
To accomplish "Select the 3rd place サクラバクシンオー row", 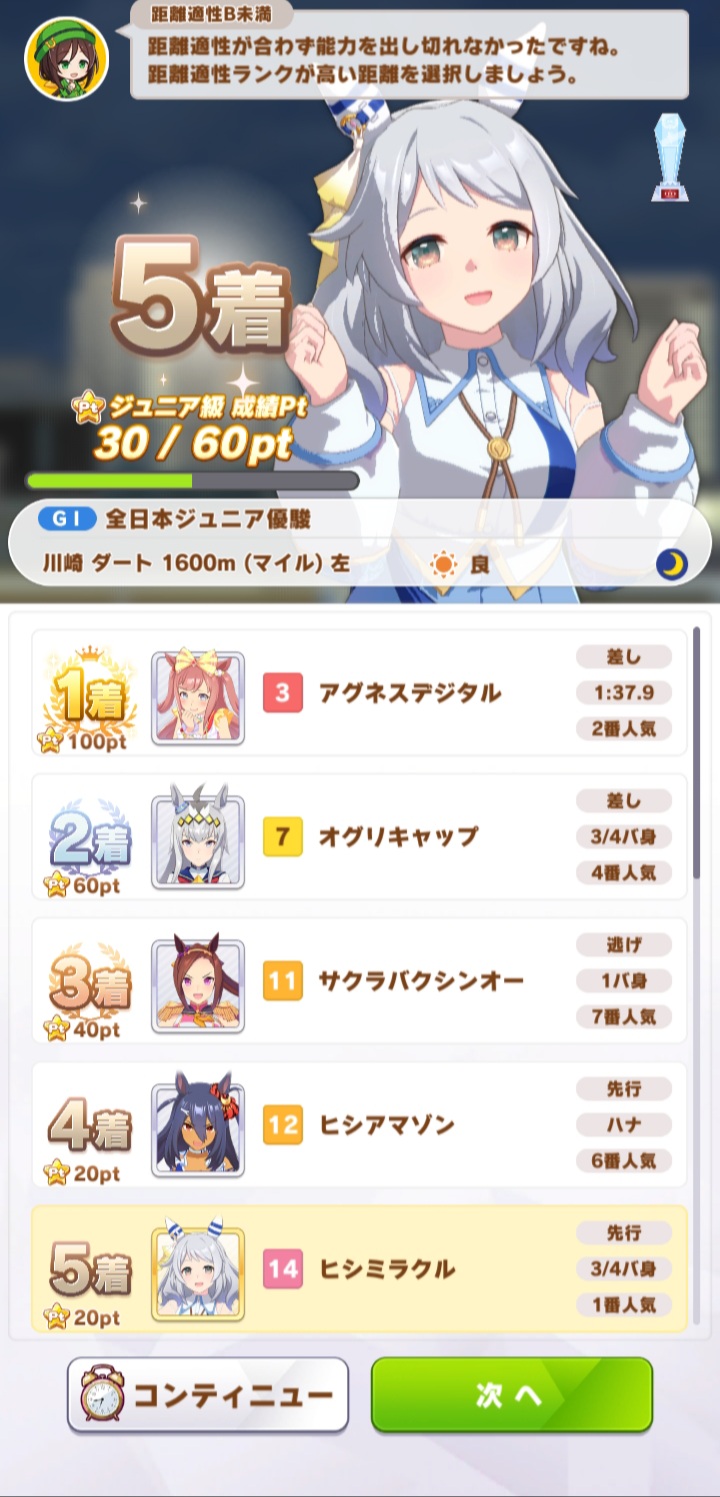I will pyautogui.click(x=360, y=981).
